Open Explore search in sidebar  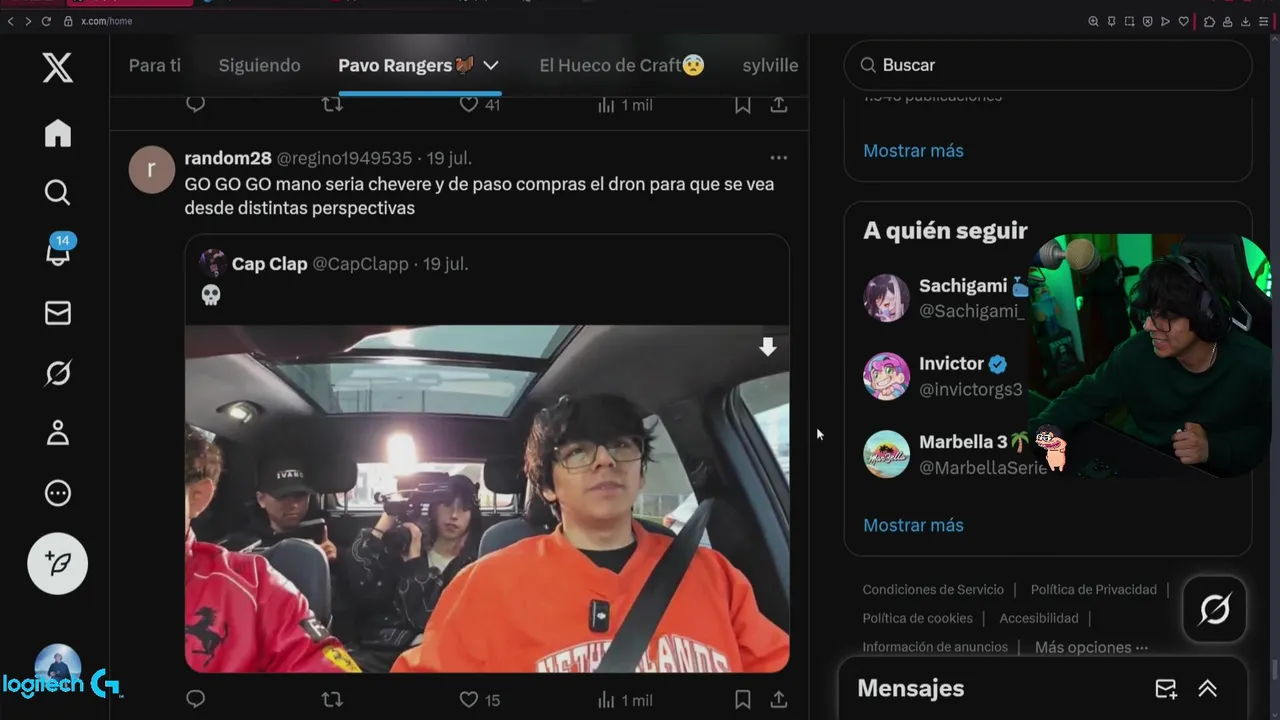point(58,192)
